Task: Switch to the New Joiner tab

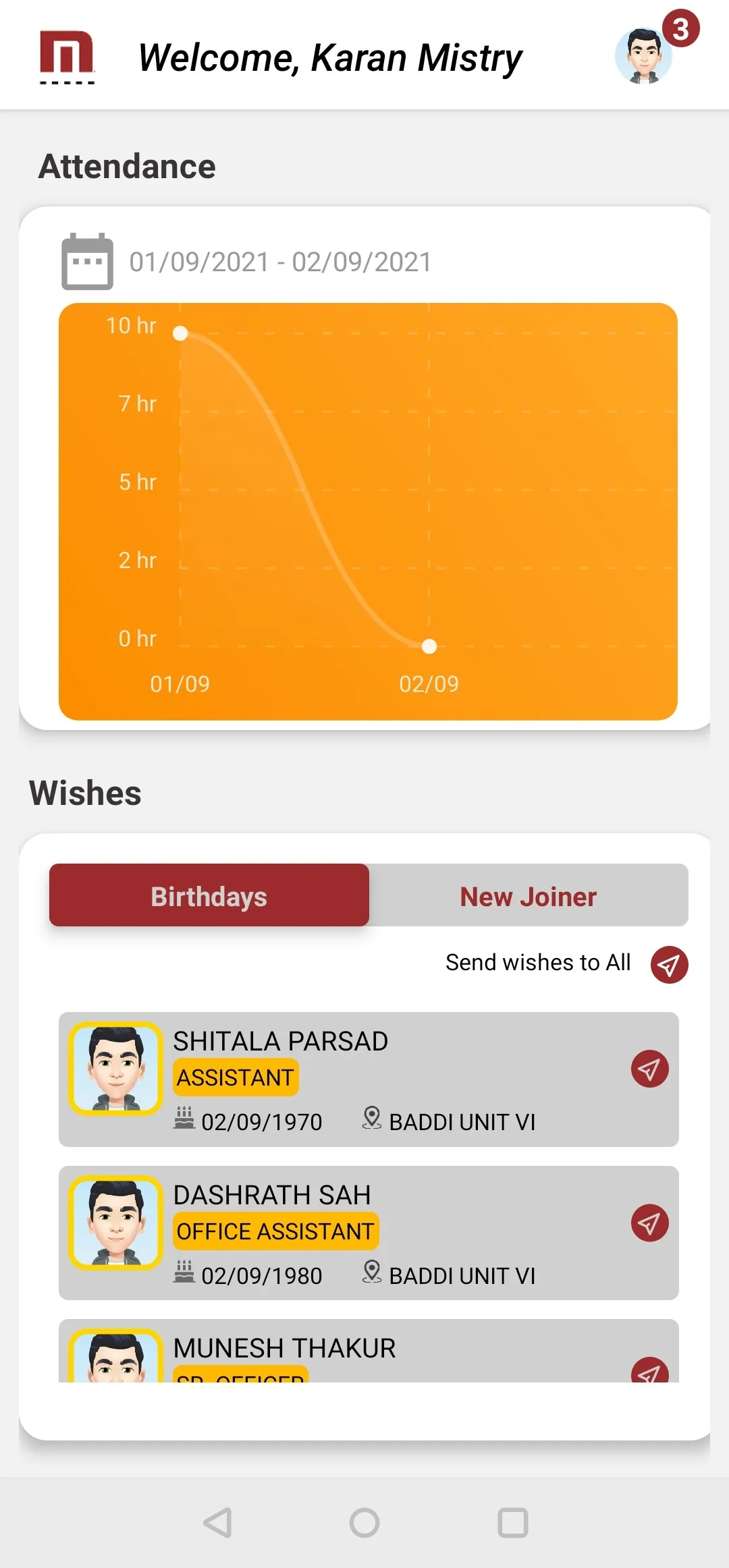Action: [x=528, y=895]
